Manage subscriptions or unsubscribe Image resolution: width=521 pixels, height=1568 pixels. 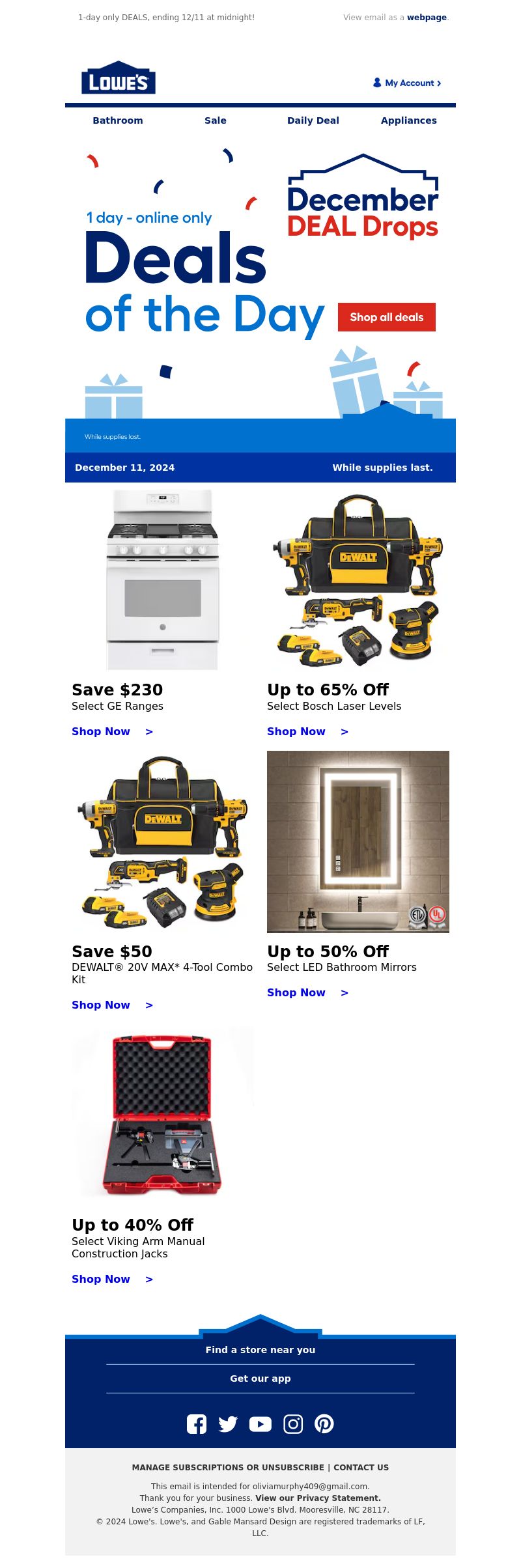227,1467
